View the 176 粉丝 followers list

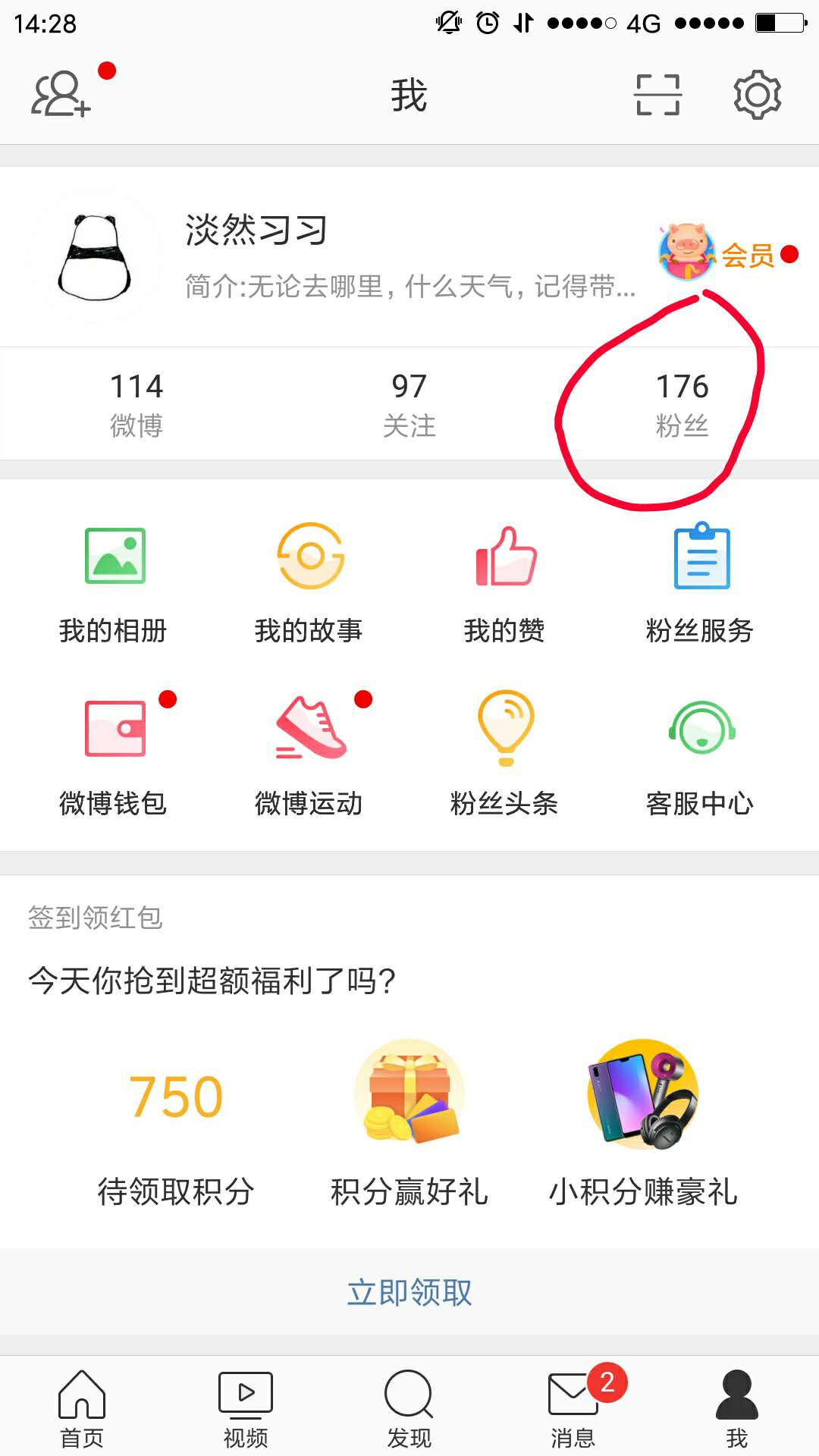pyautogui.click(x=682, y=404)
